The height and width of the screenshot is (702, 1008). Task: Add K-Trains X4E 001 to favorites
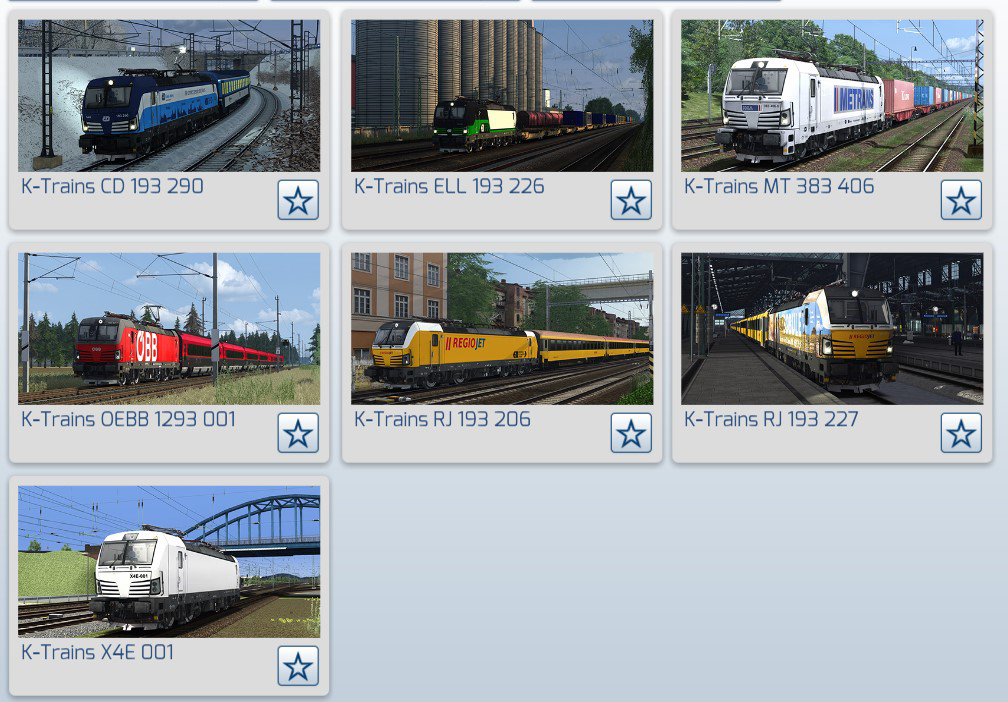pyautogui.click(x=298, y=666)
